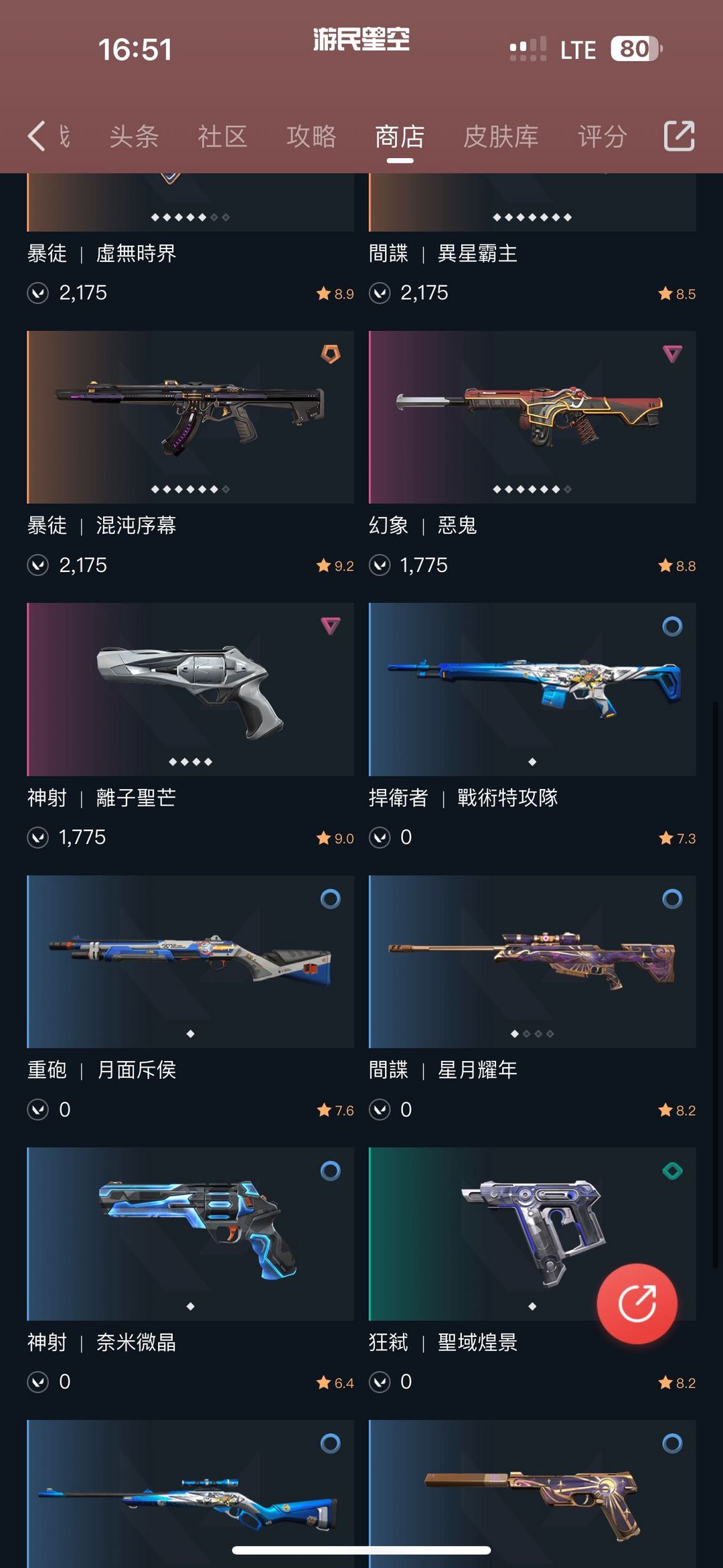Open the 暴徒 混沌序幕 skin card

(x=190, y=454)
